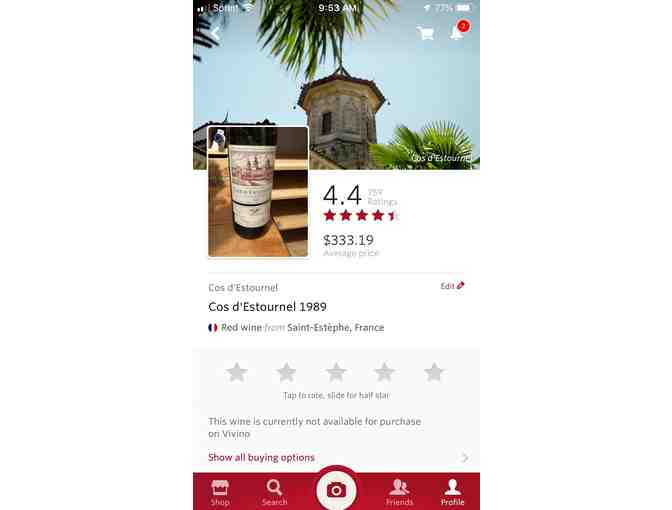Open the shopping cart
Image resolution: width=672 pixels, height=510 pixels.
point(425,33)
